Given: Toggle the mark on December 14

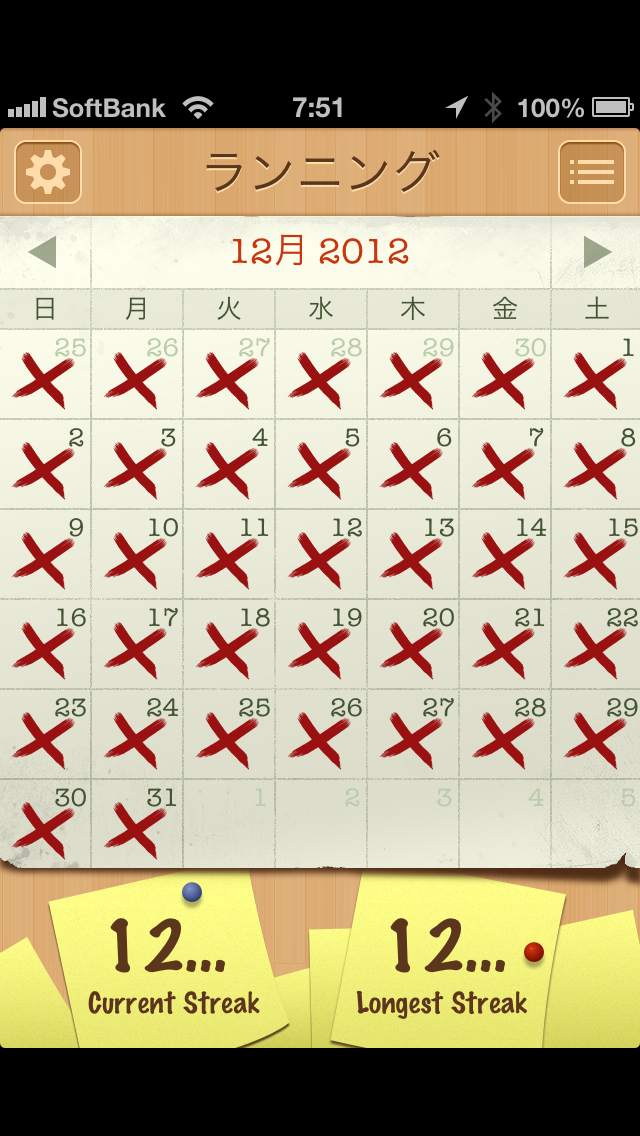Looking at the screenshot, I should tap(505, 554).
